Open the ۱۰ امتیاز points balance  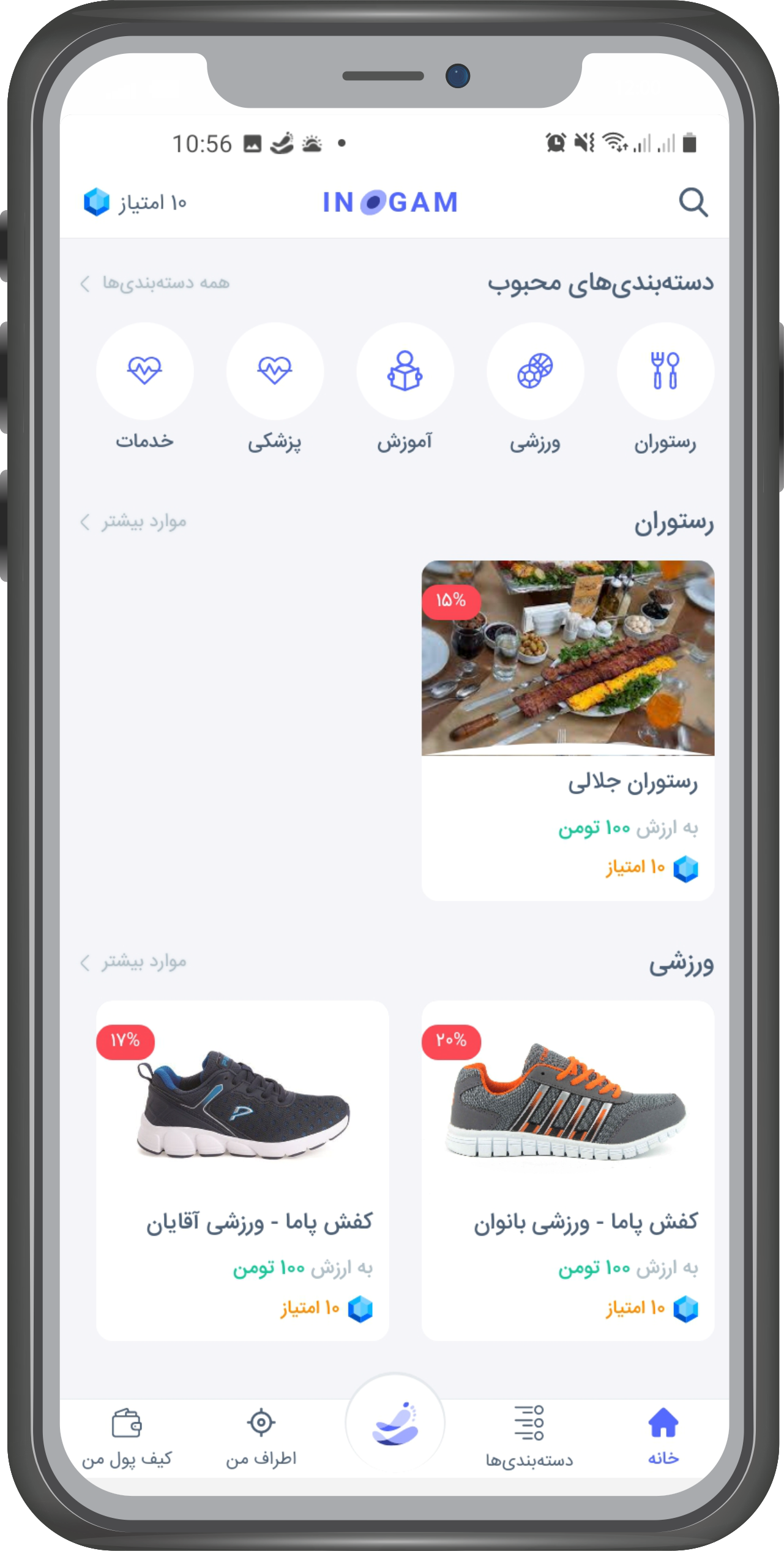tap(136, 203)
